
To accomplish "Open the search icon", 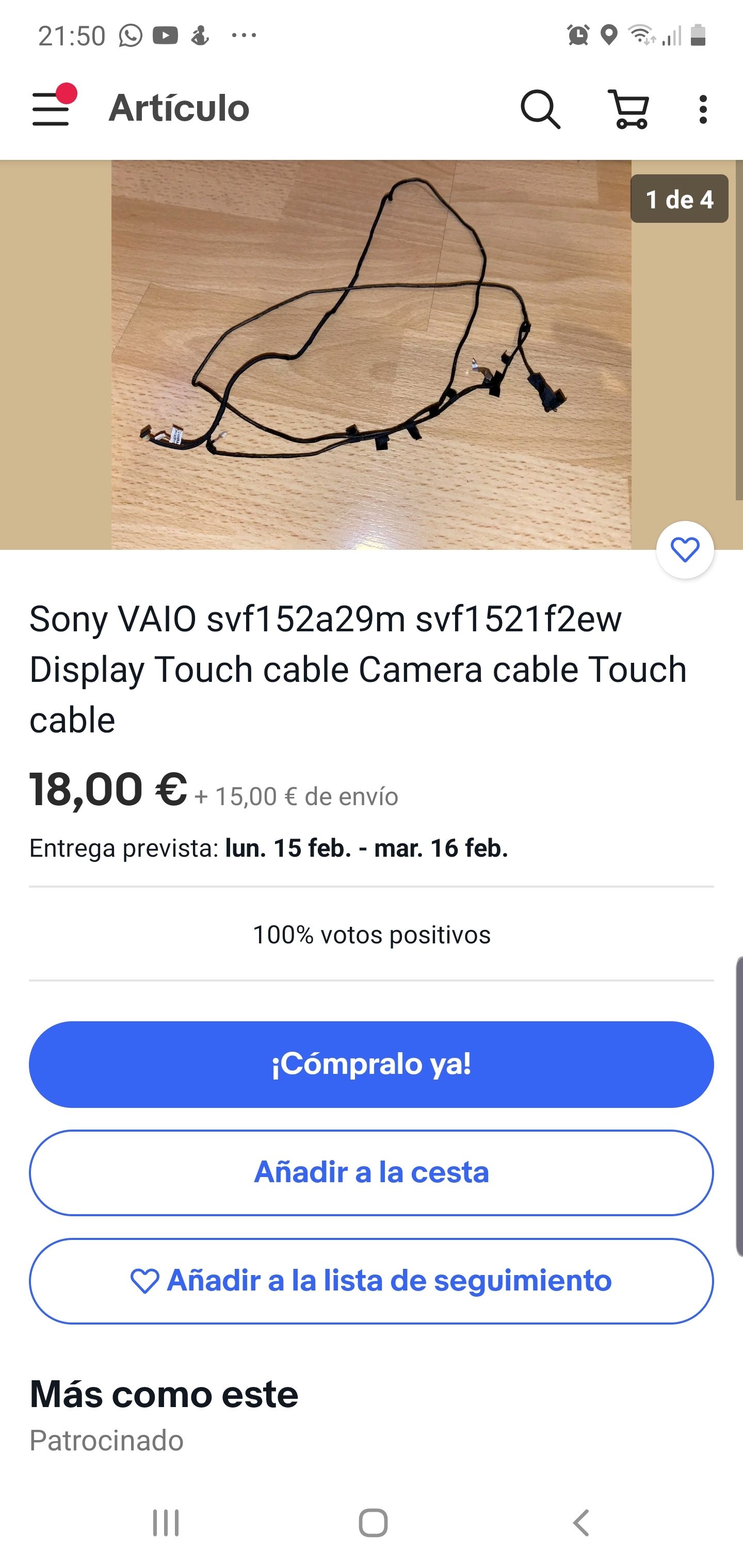I will tap(540, 109).
